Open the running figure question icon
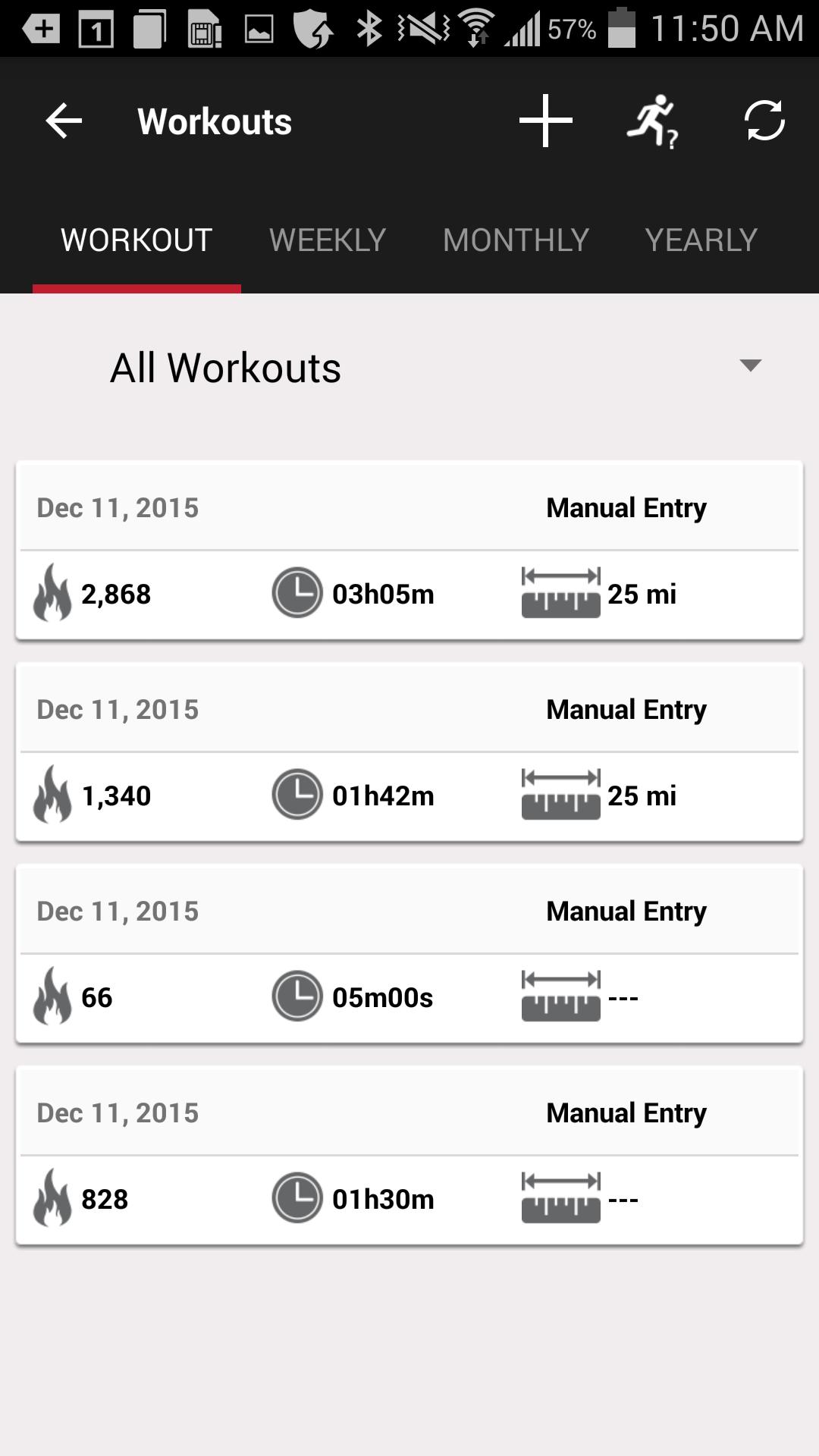The image size is (819, 1456). tap(653, 121)
